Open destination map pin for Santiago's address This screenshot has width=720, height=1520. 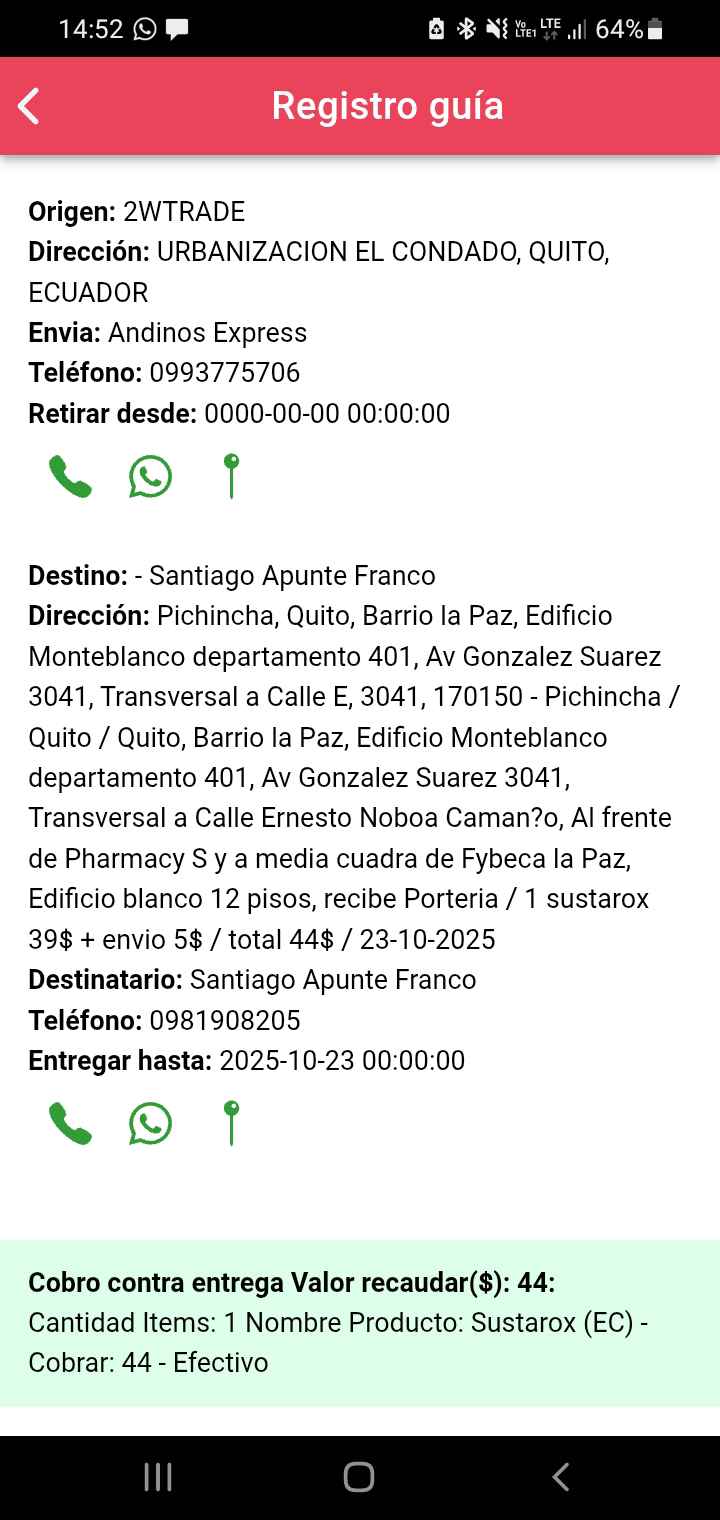tap(231, 1123)
